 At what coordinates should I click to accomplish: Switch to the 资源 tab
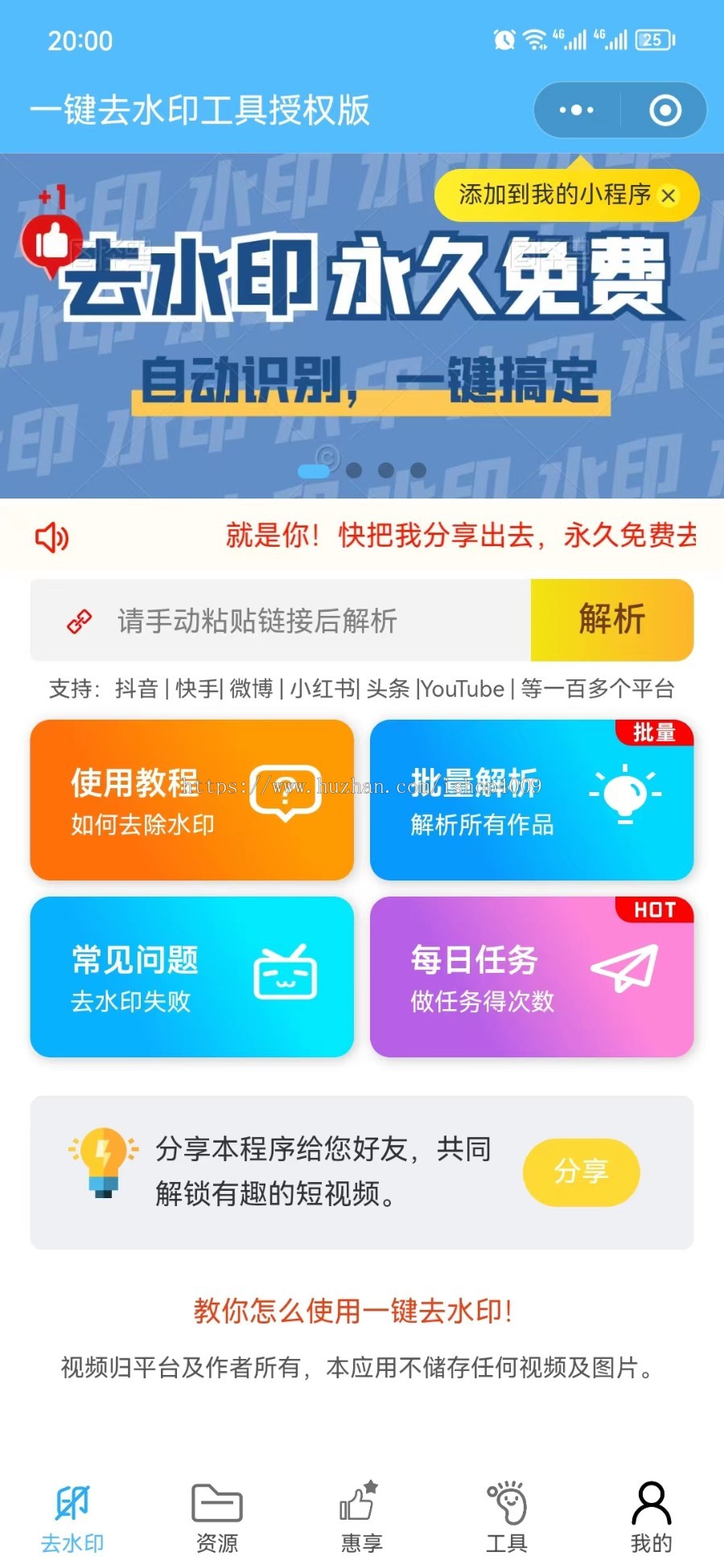tap(217, 1517)
